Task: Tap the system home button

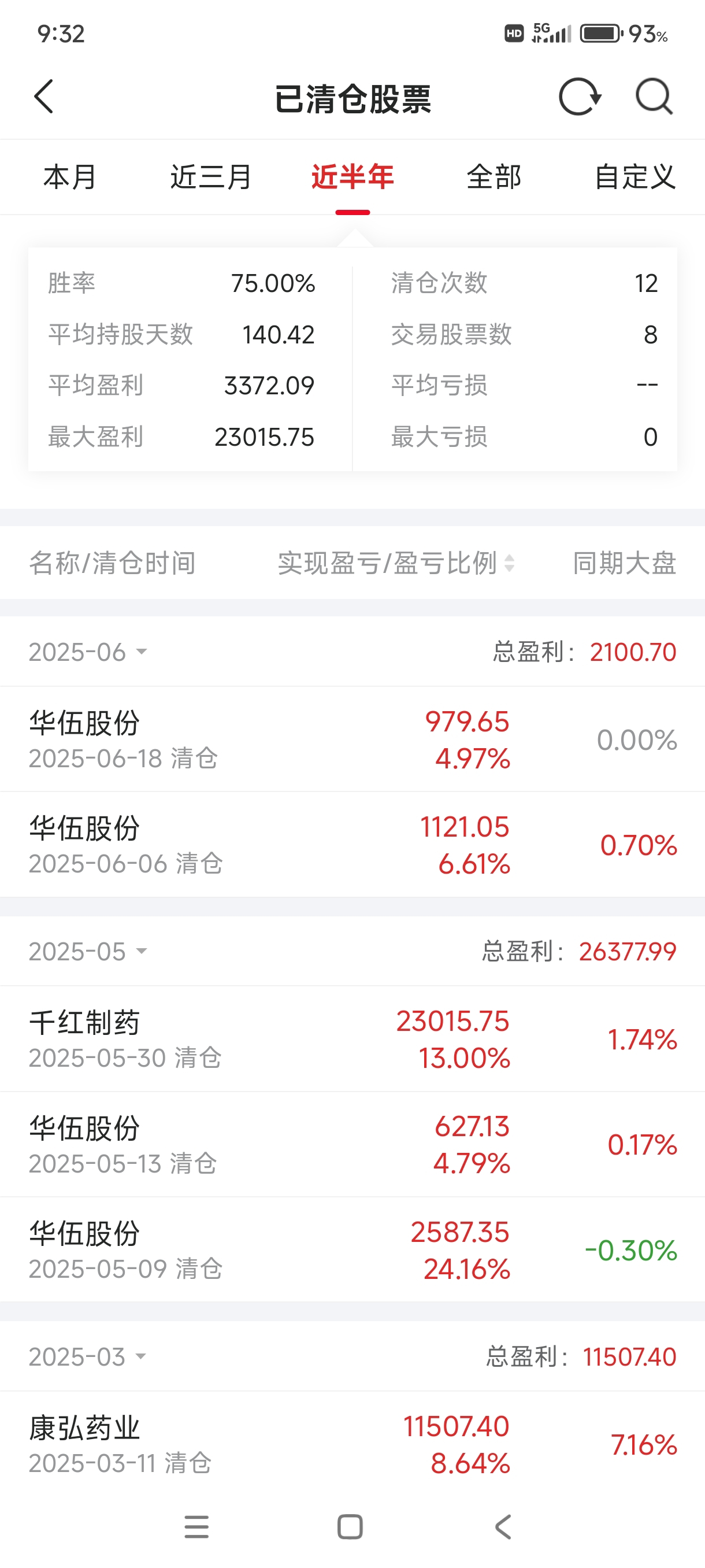Action: (350, 1526)
